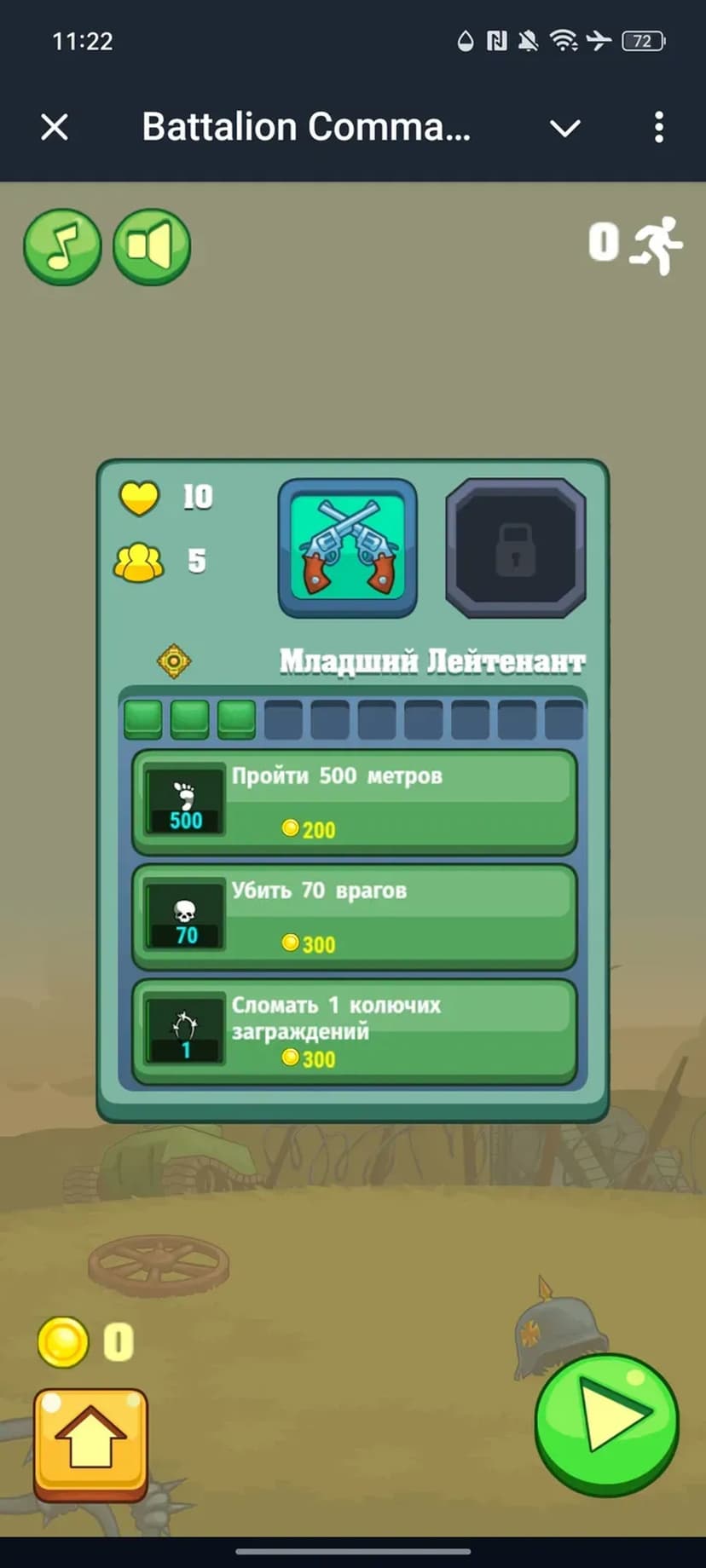Toggle the game music
Image resolution: width=706 pixels, height=1568 pixels.
tap(62, 247)
